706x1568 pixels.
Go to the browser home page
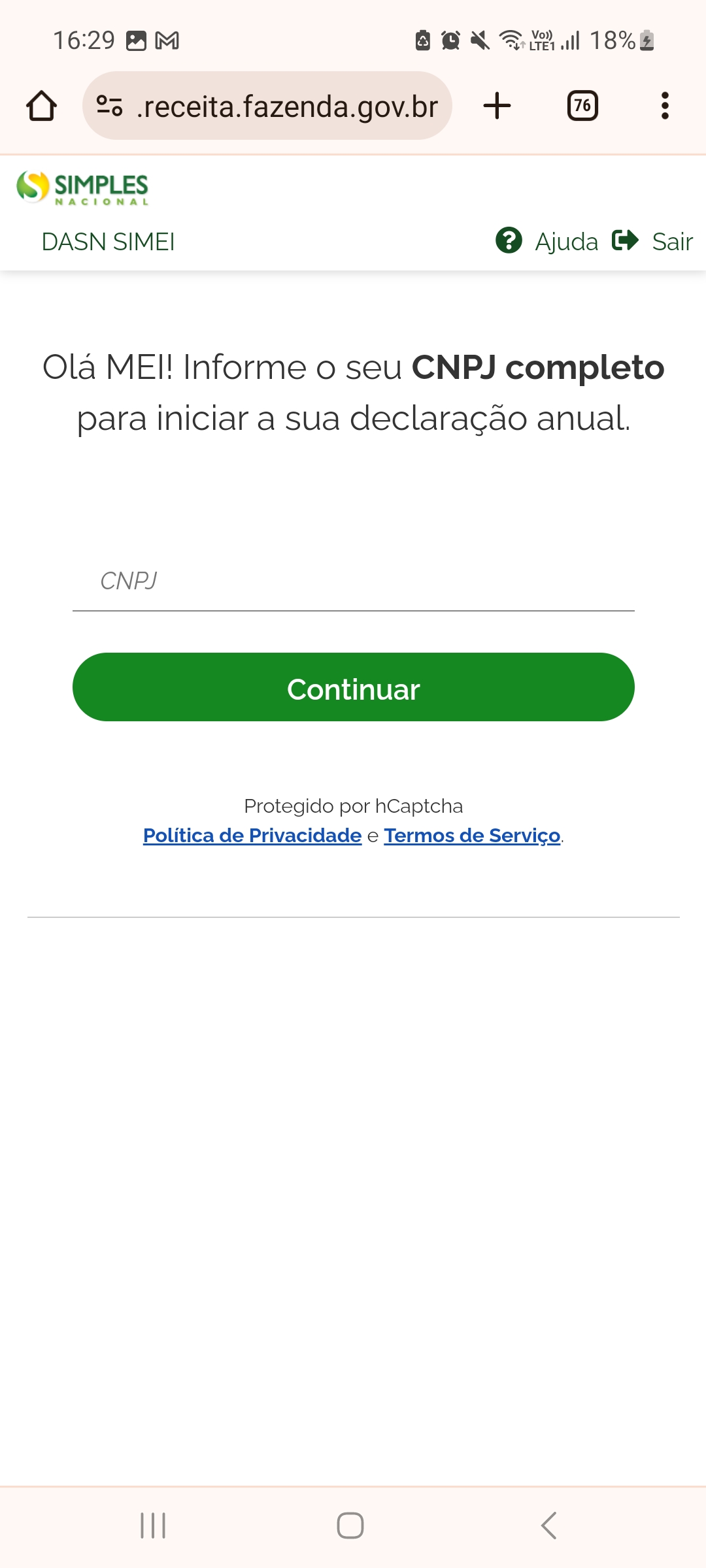tap(41, 106)
